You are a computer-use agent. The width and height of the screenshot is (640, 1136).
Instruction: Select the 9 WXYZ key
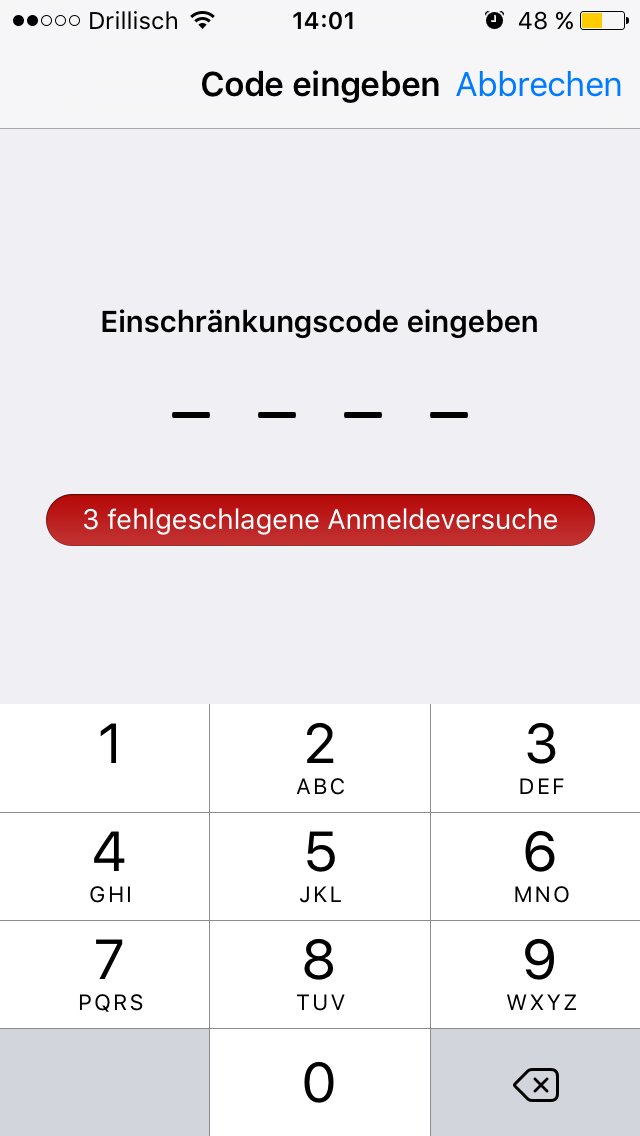(x=536, y=974)
